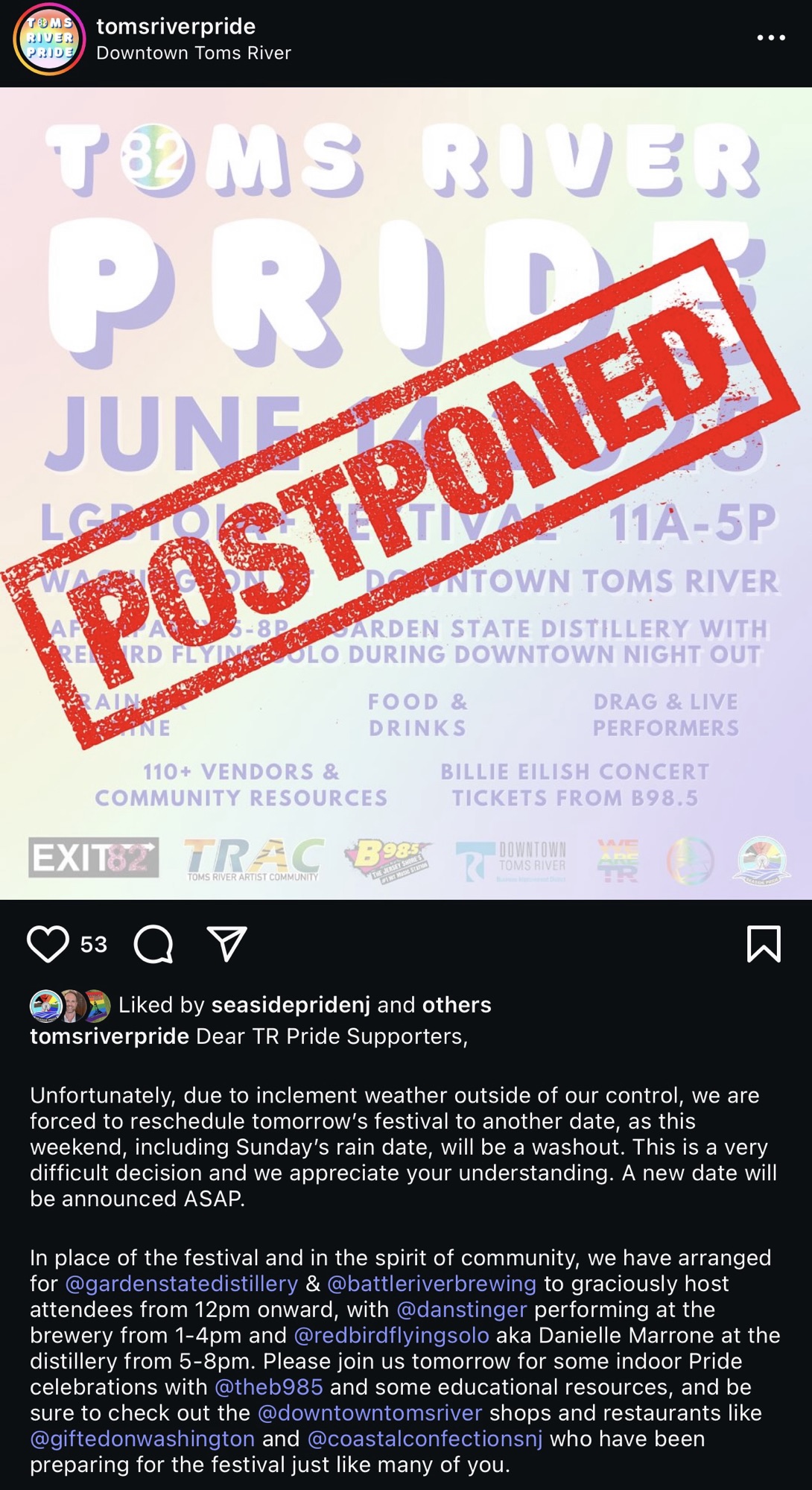This screenshot has height=1490, width=812.
Task: Visit the @coastalconfectionsnj profile
Action: (x=425, y=1439)
